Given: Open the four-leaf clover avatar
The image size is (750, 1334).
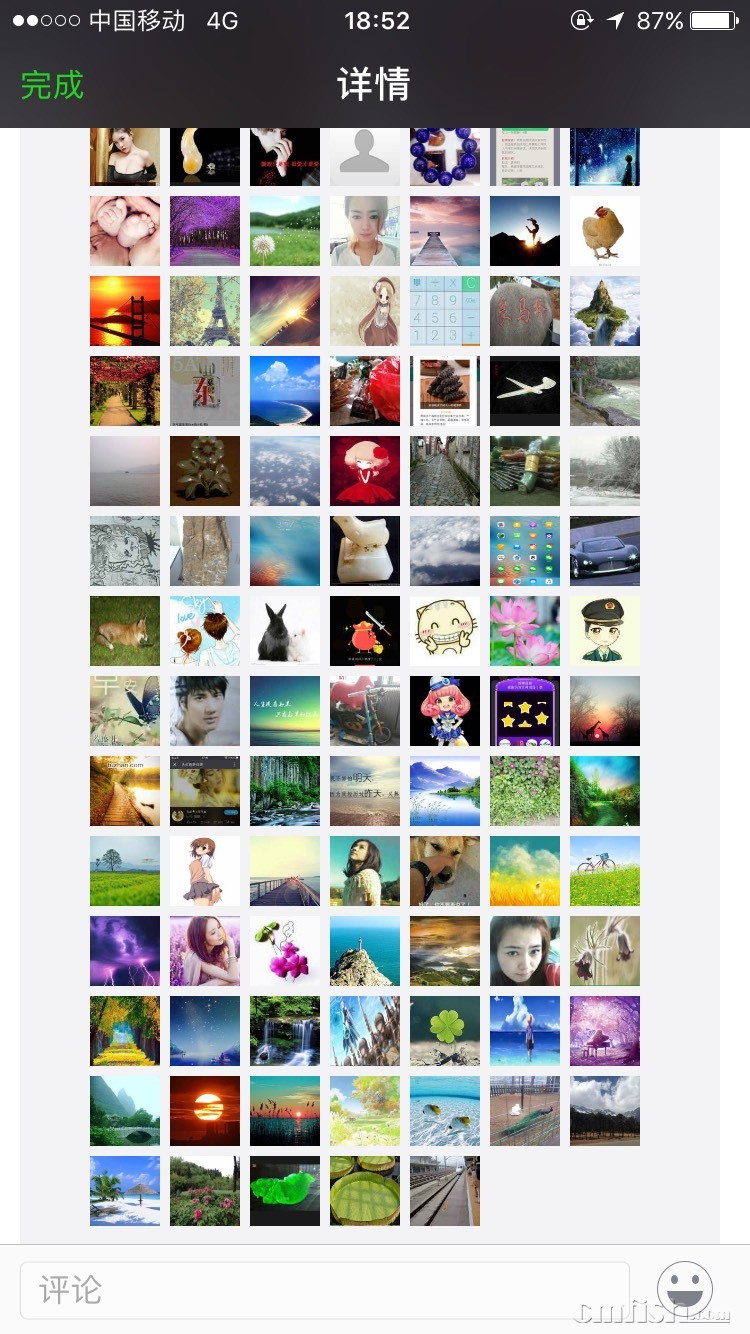Looking at the screenshot, I should [x=445, y=1031].
